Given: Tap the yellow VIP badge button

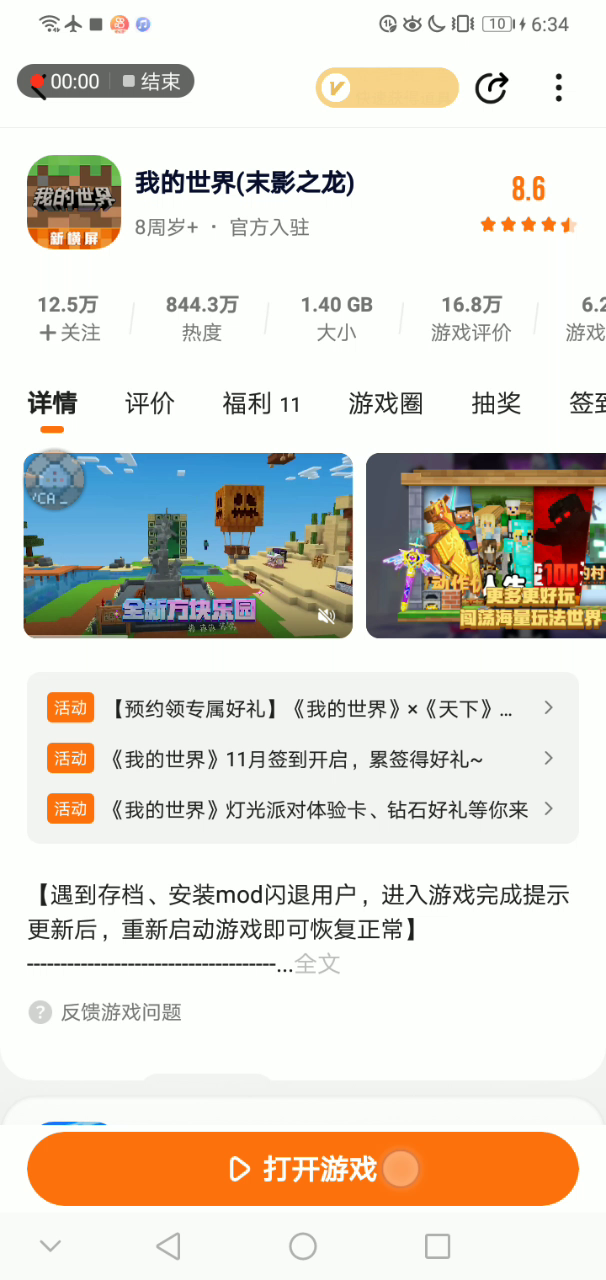Looking at the screenshot, I should 387,88.
